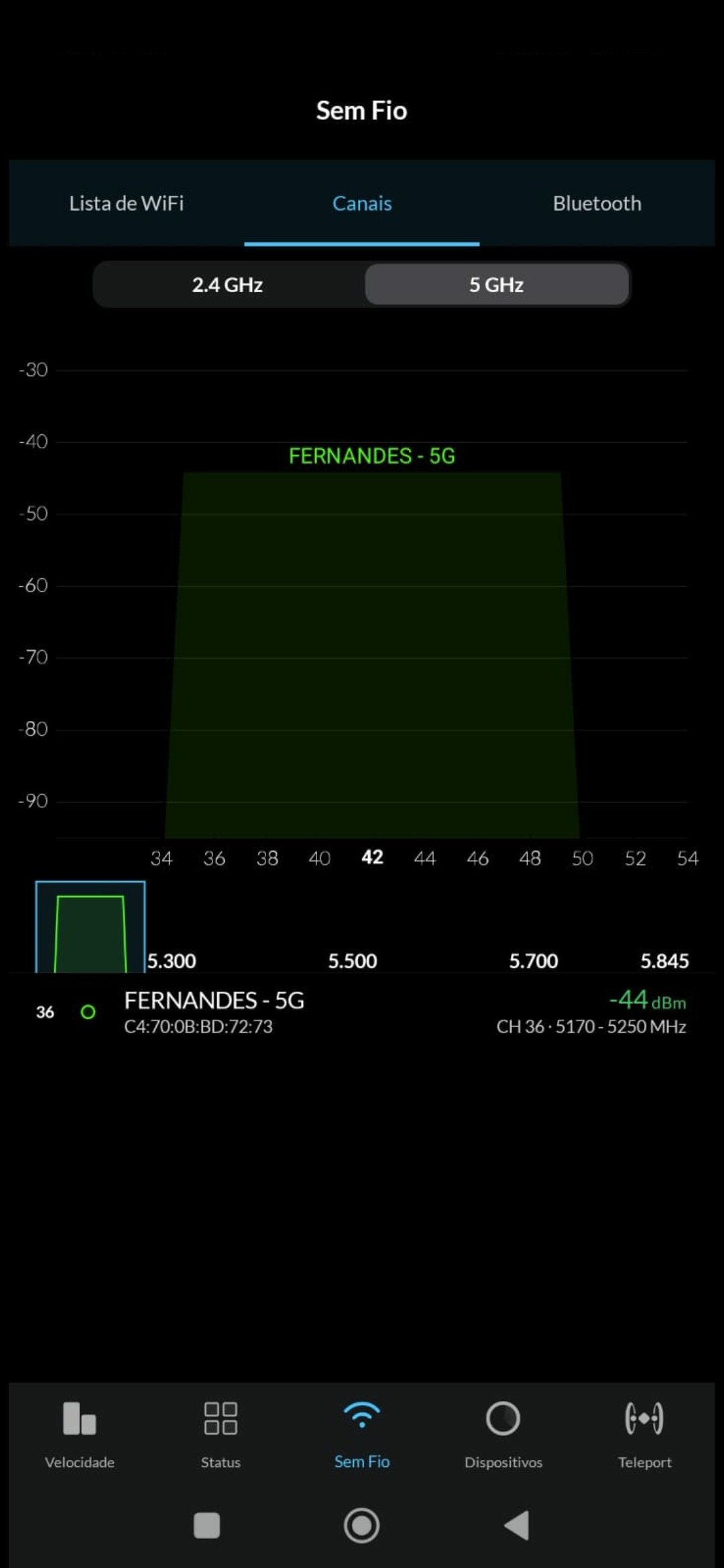Tap the system back button
Image resolution: width=724 pixels, height=1568 pixels.
(517, 1526)
